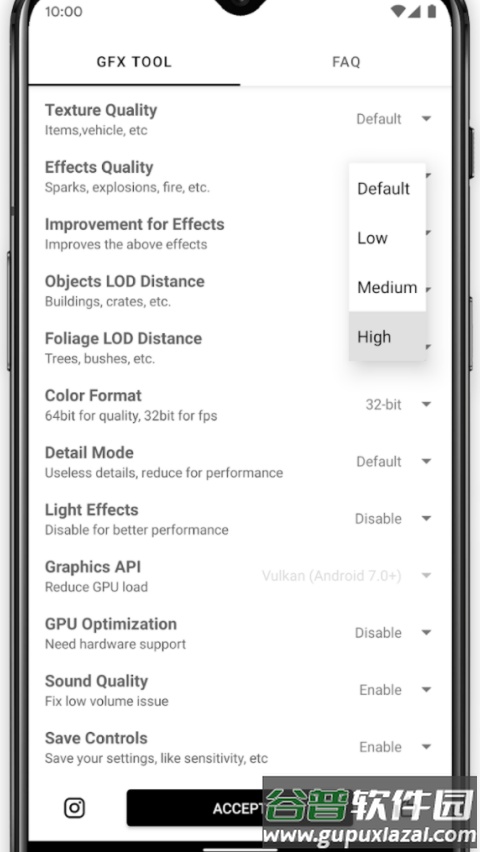Choose High from the open dropdown list
This screenshot has height=852, width=480.
tap(387, 336)
